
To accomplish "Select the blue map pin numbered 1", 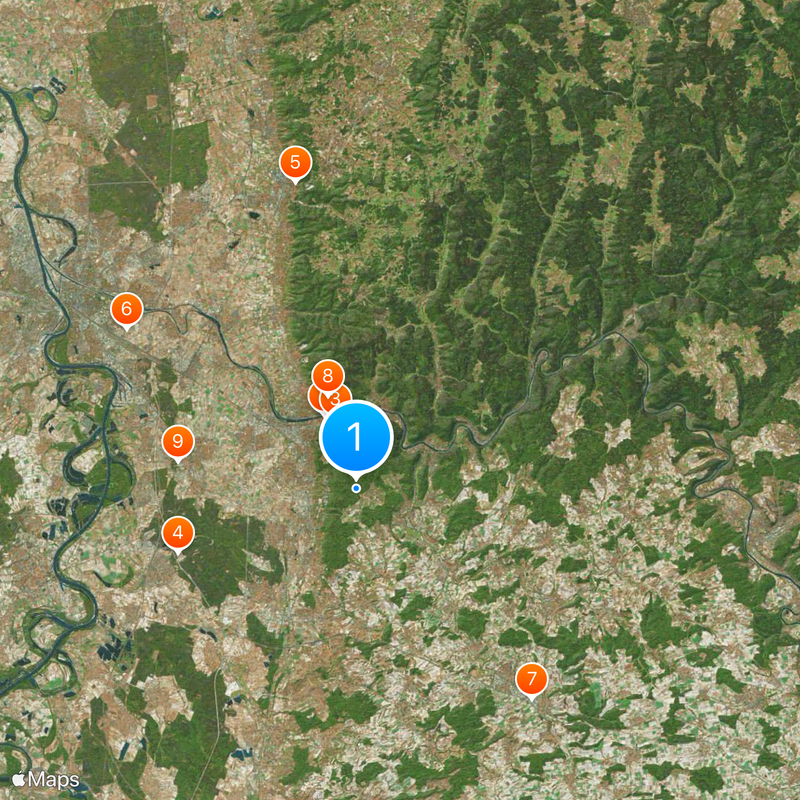I will (355, 436).
